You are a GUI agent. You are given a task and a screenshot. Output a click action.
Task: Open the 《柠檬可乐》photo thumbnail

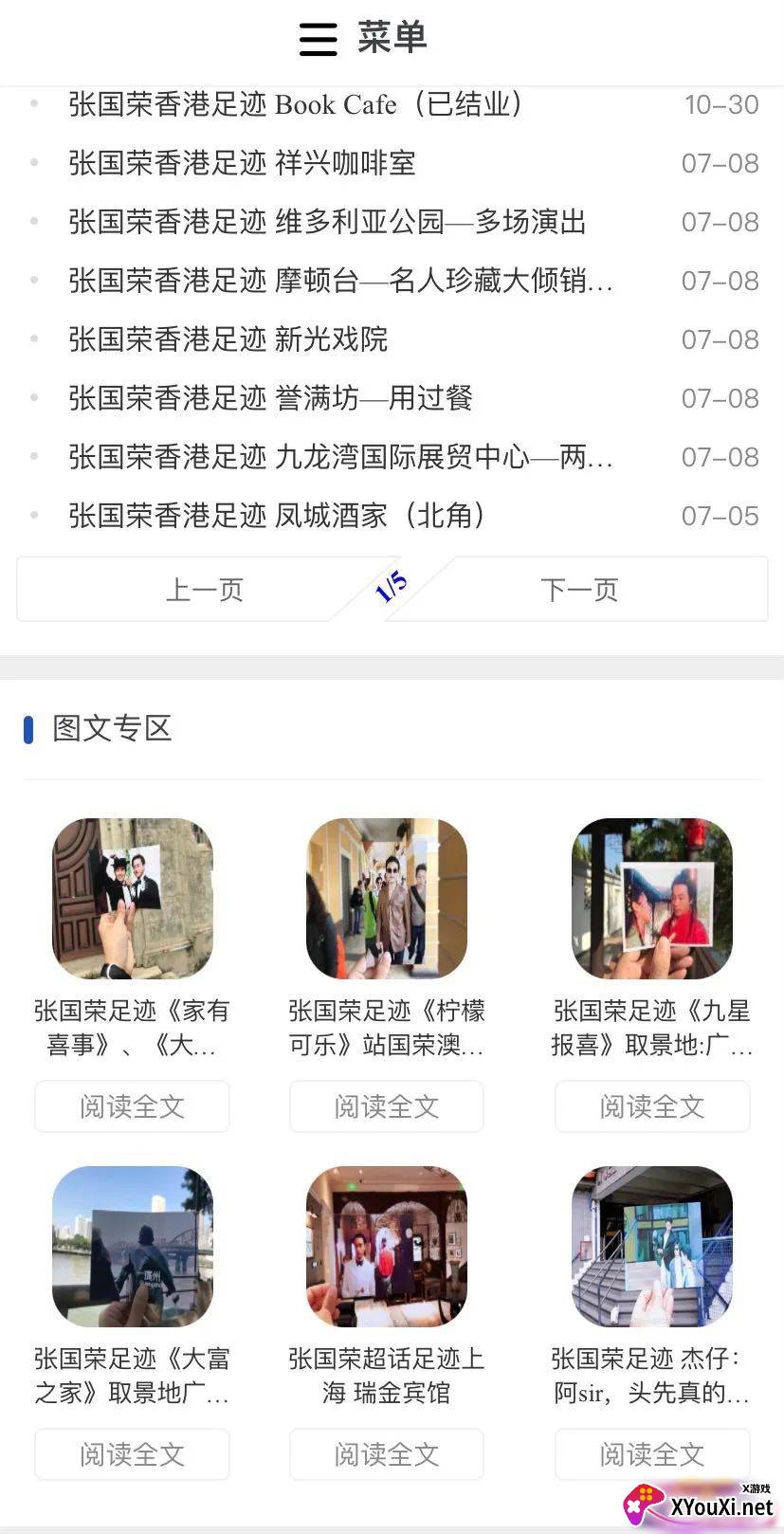pos(387,898)
